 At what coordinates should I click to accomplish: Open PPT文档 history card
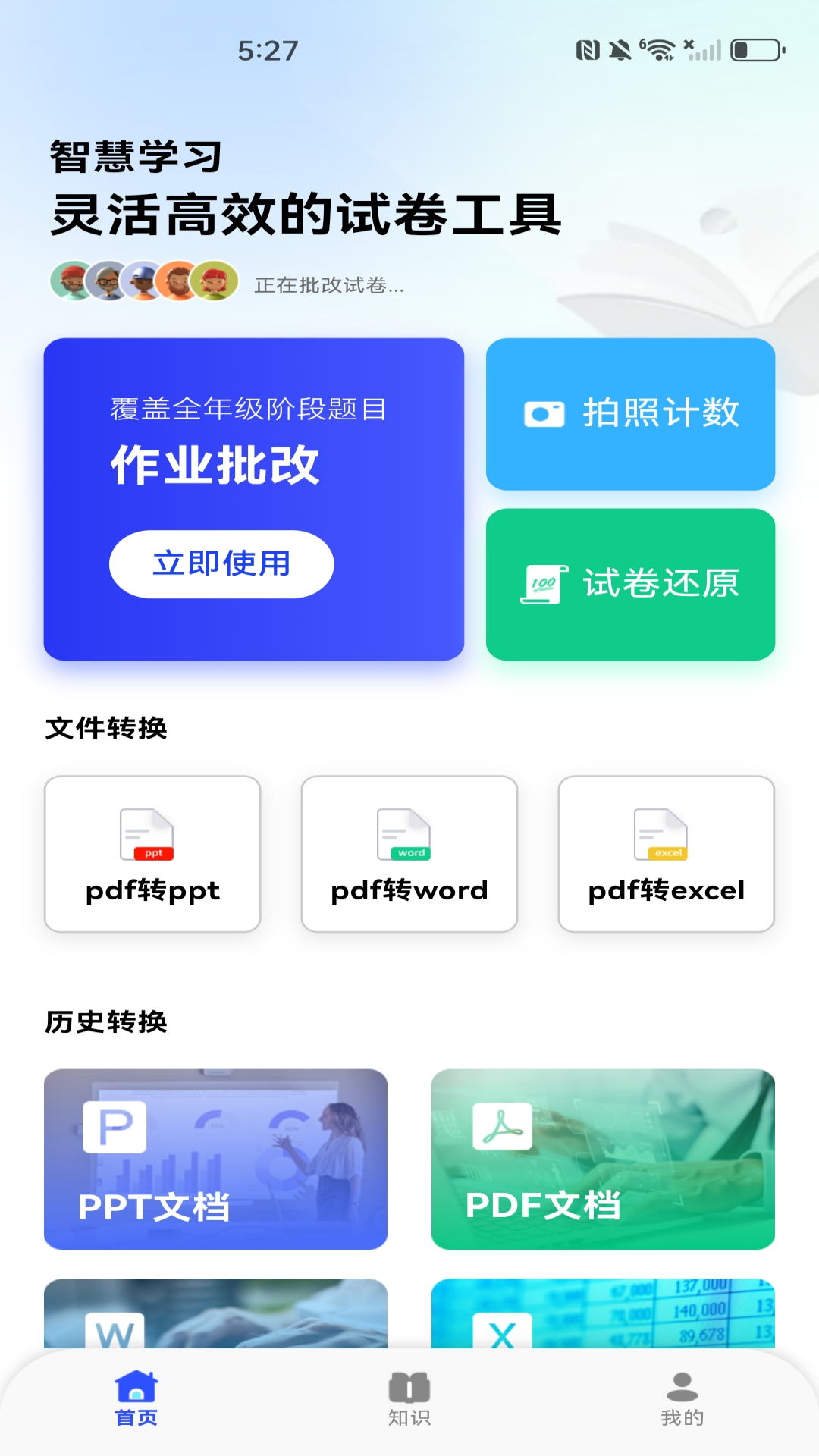click(x=215, y=1159)
